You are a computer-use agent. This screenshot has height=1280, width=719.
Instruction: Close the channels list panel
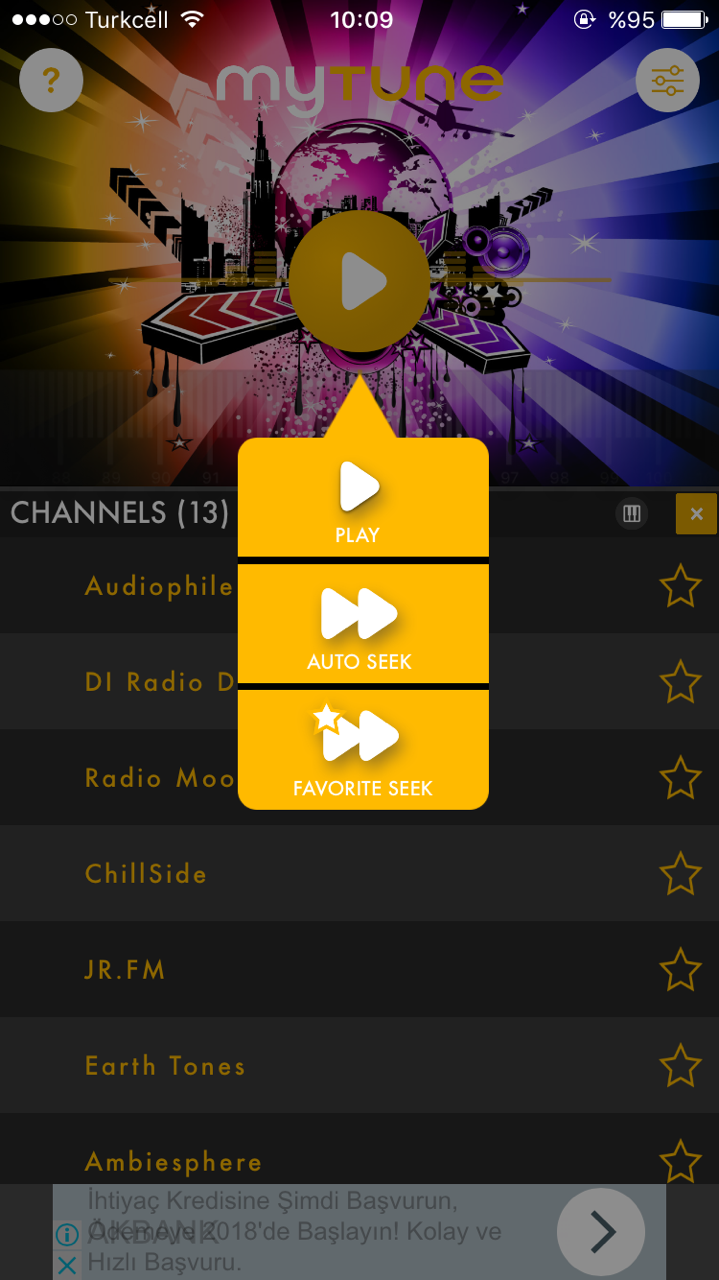tap(696, 514)
